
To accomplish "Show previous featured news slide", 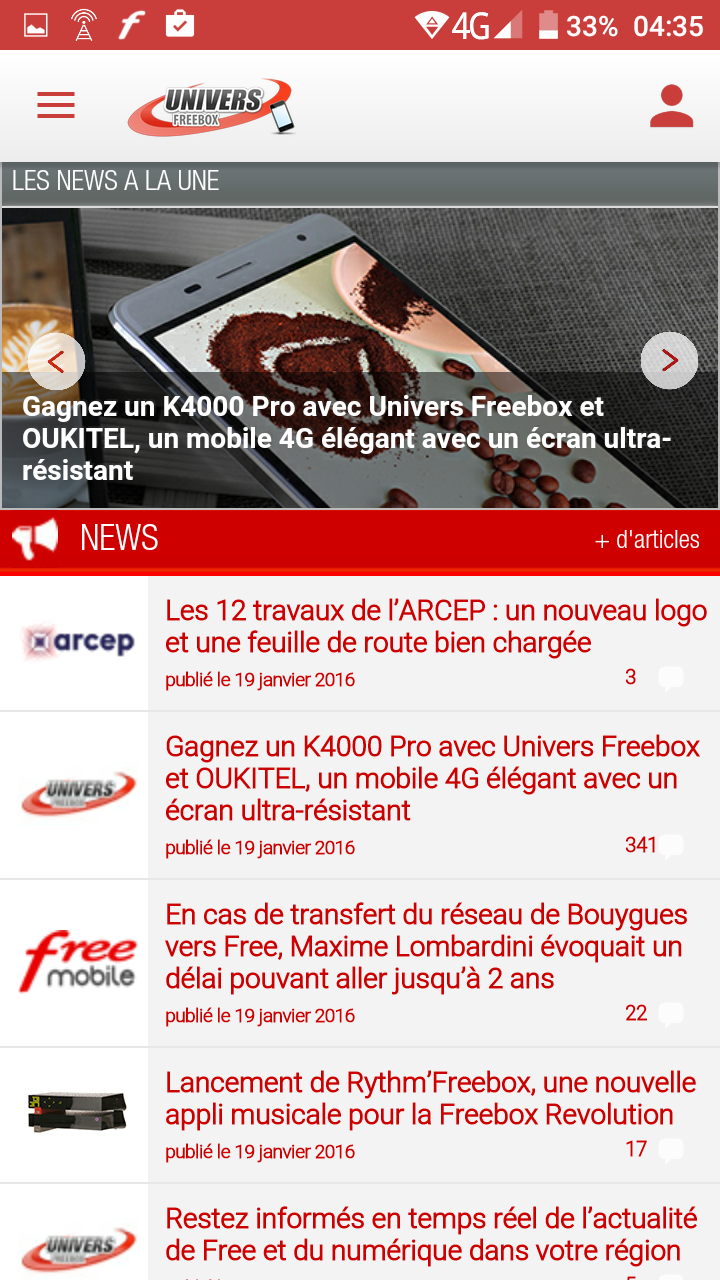I will click(56, 361).
